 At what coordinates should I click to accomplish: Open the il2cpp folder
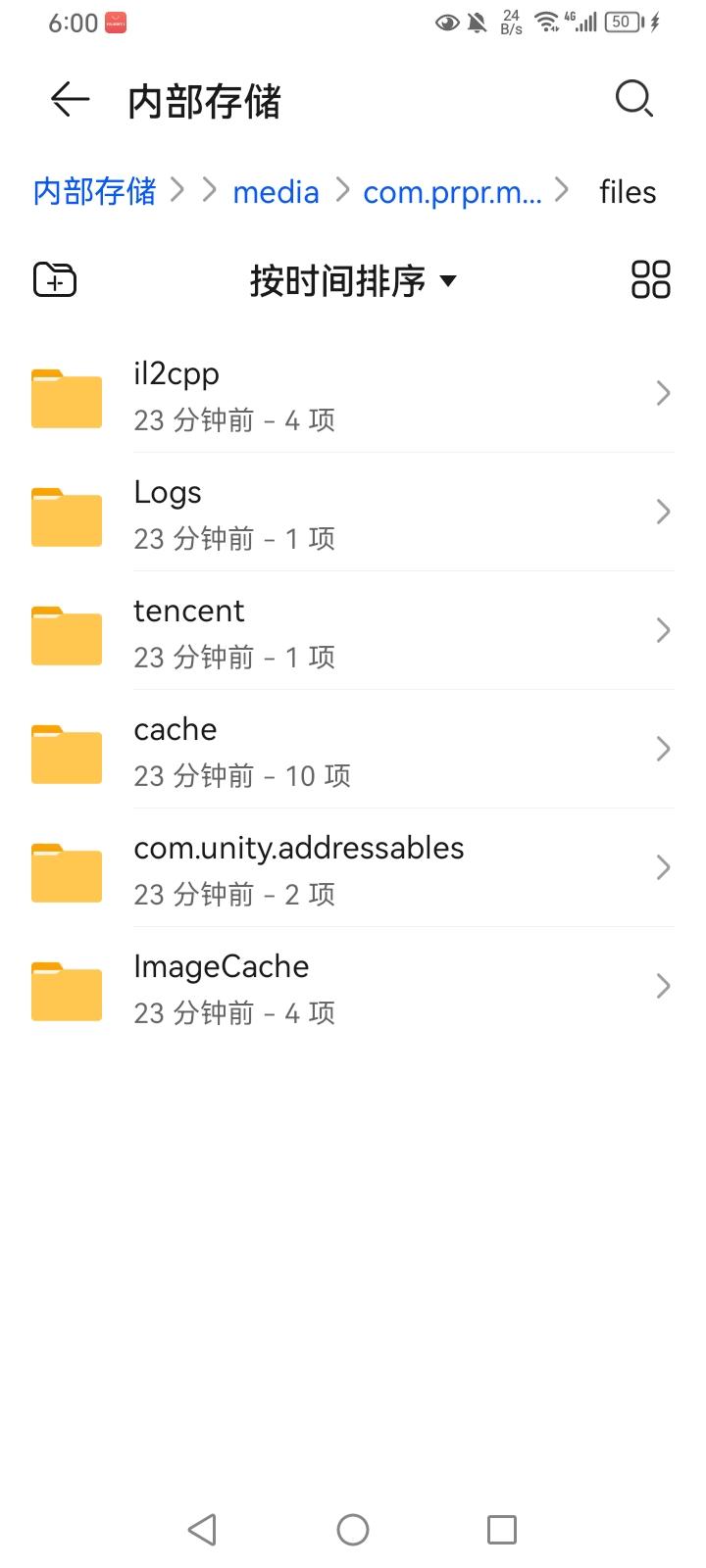click(x=353, y=394)
